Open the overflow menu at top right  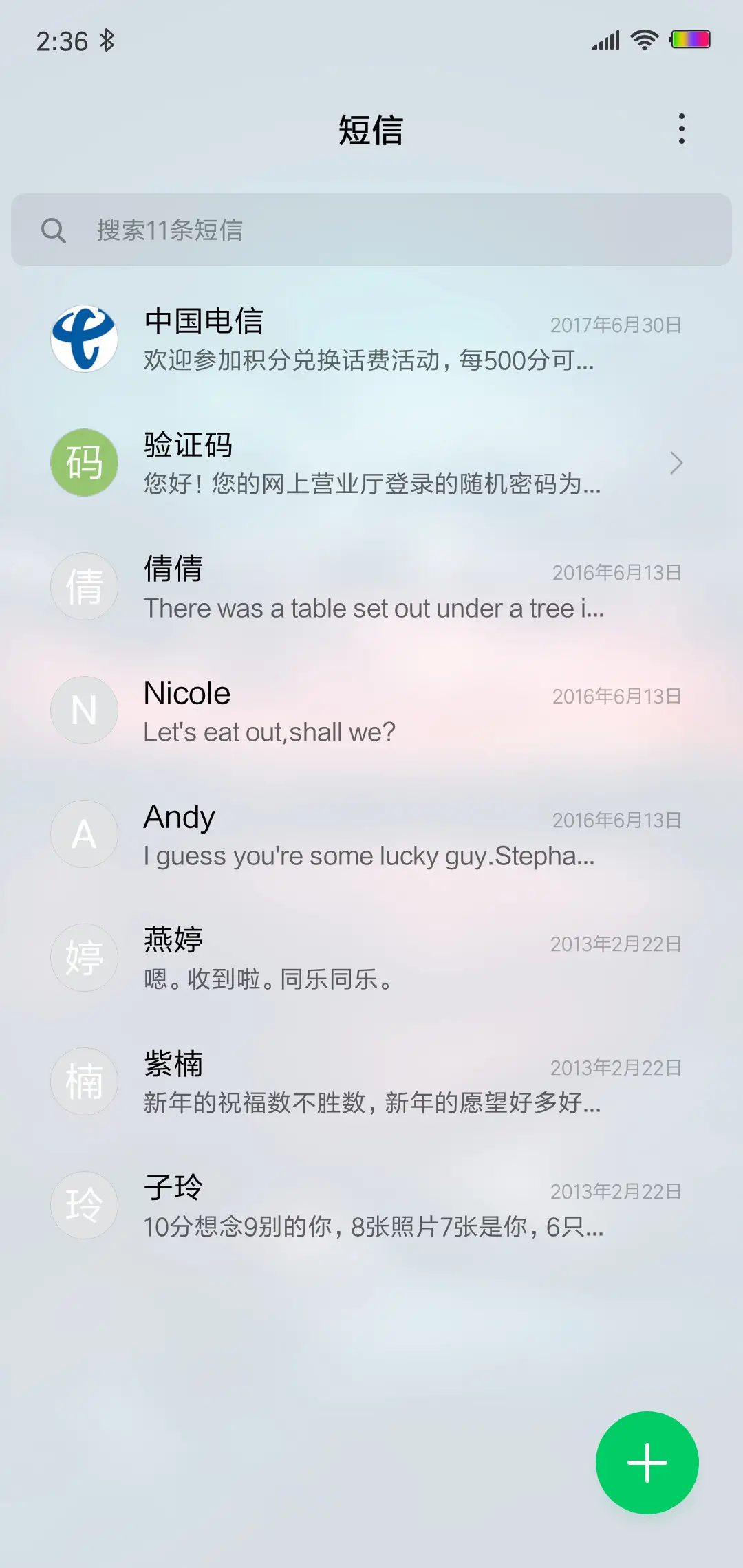coord(682,129)
